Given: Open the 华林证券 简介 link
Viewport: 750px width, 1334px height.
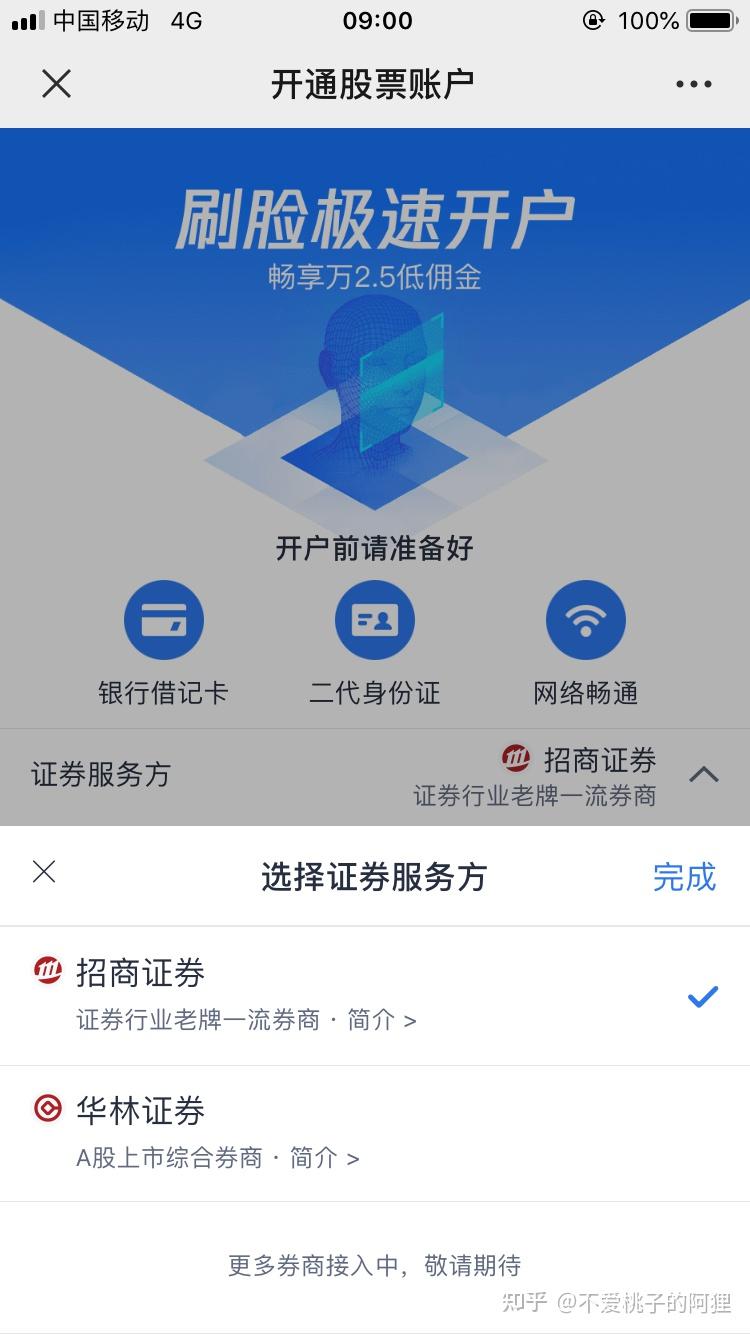Looking at the screenshot, I should (315, 1157).
